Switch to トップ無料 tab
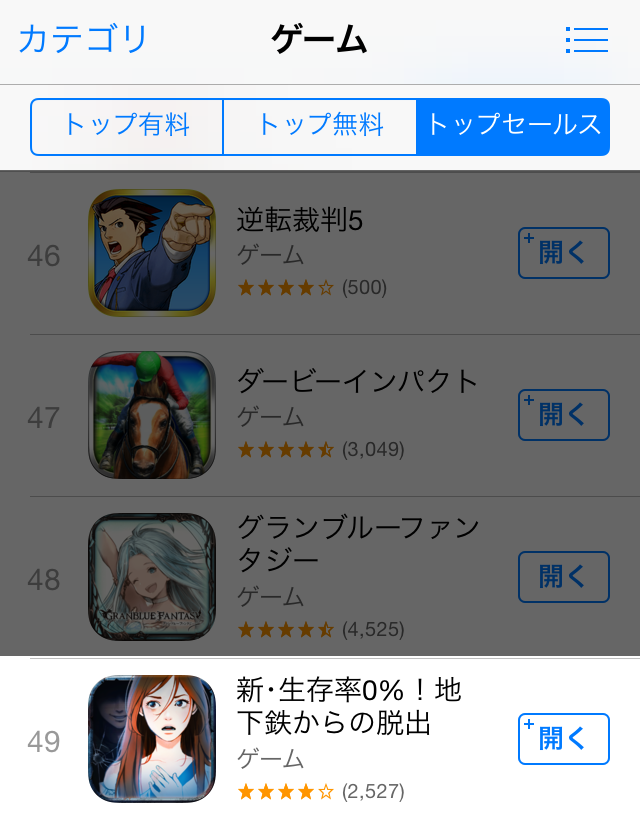 tap(320, 126)
